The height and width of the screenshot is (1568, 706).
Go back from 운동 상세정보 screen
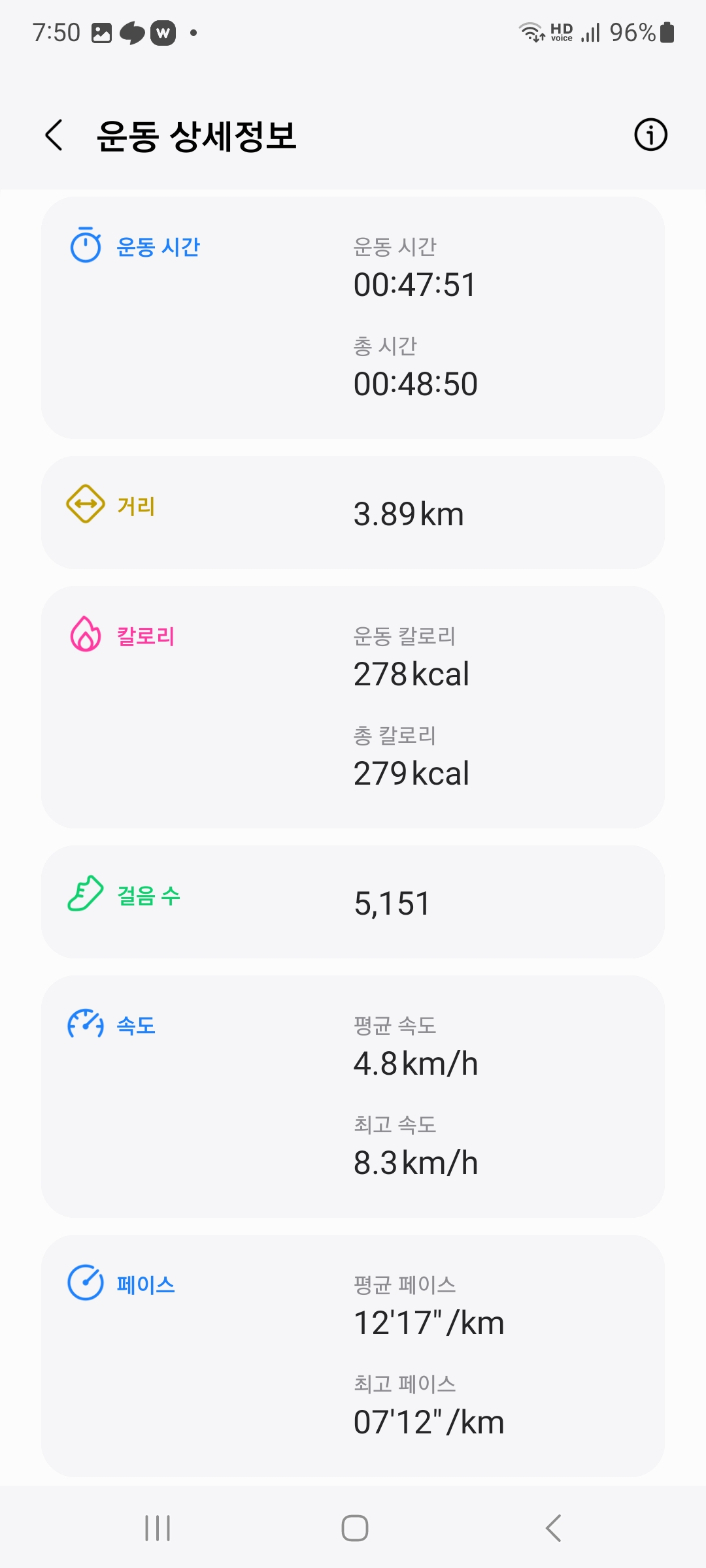54,135
